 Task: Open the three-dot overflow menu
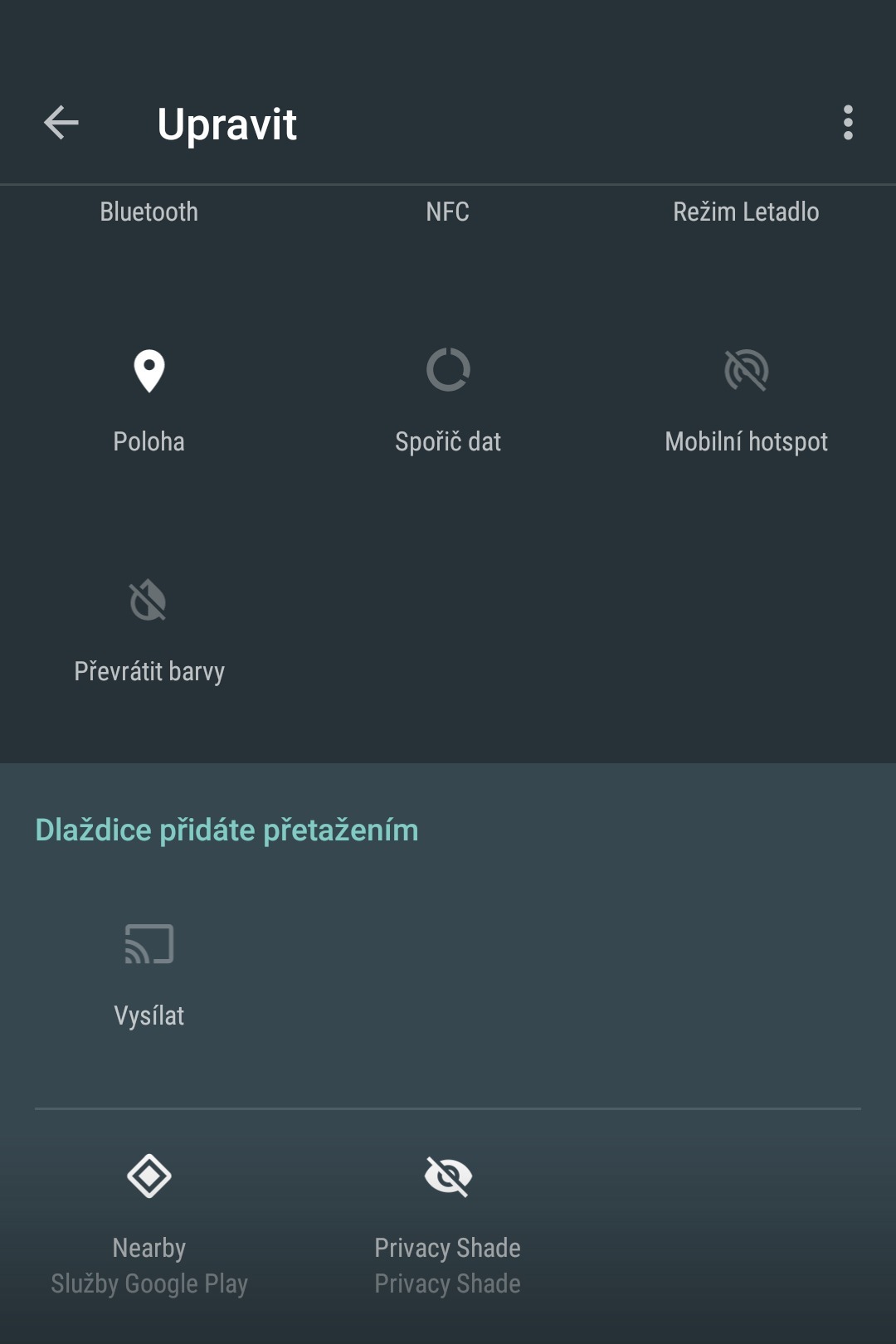click(x=846, y=124)
